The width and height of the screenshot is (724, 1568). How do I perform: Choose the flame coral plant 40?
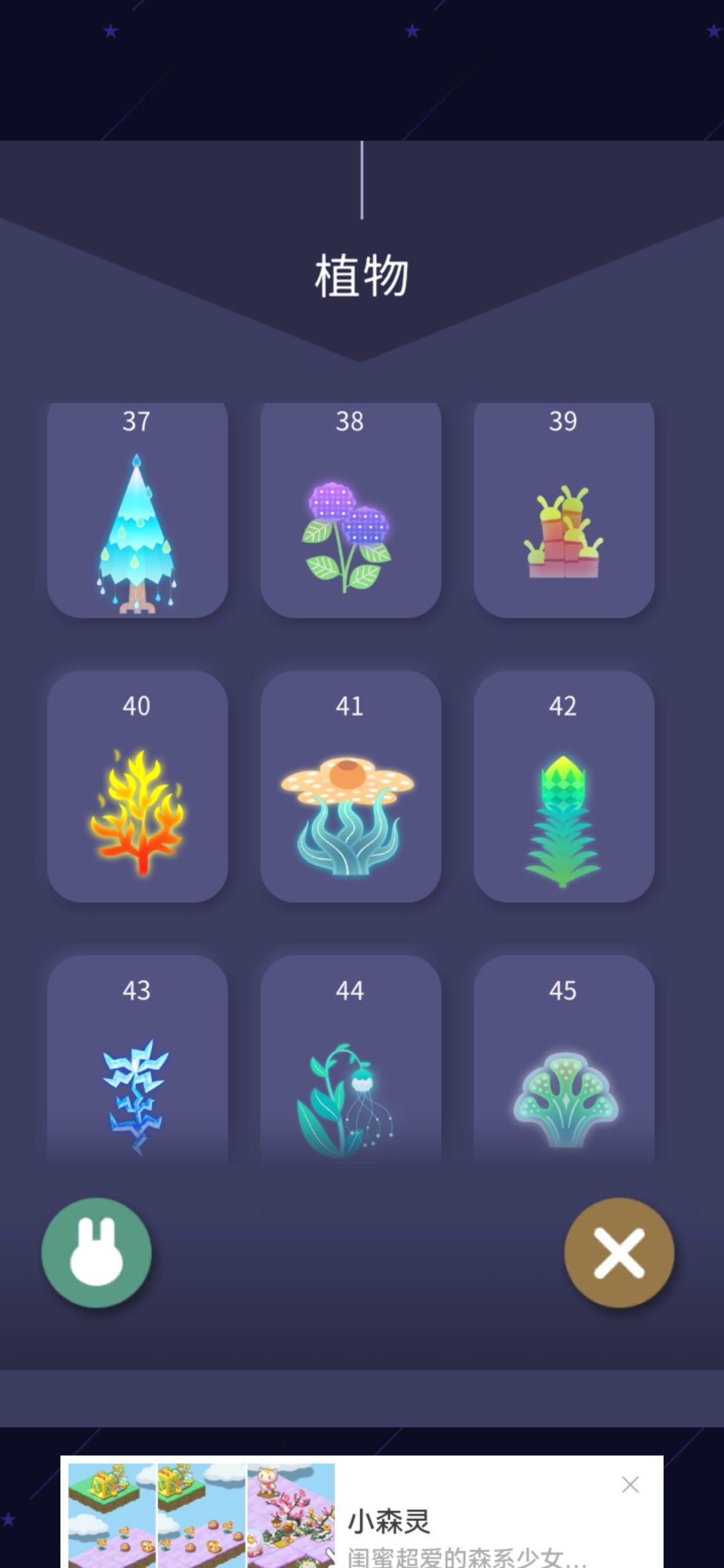click(x=137, y=787)
